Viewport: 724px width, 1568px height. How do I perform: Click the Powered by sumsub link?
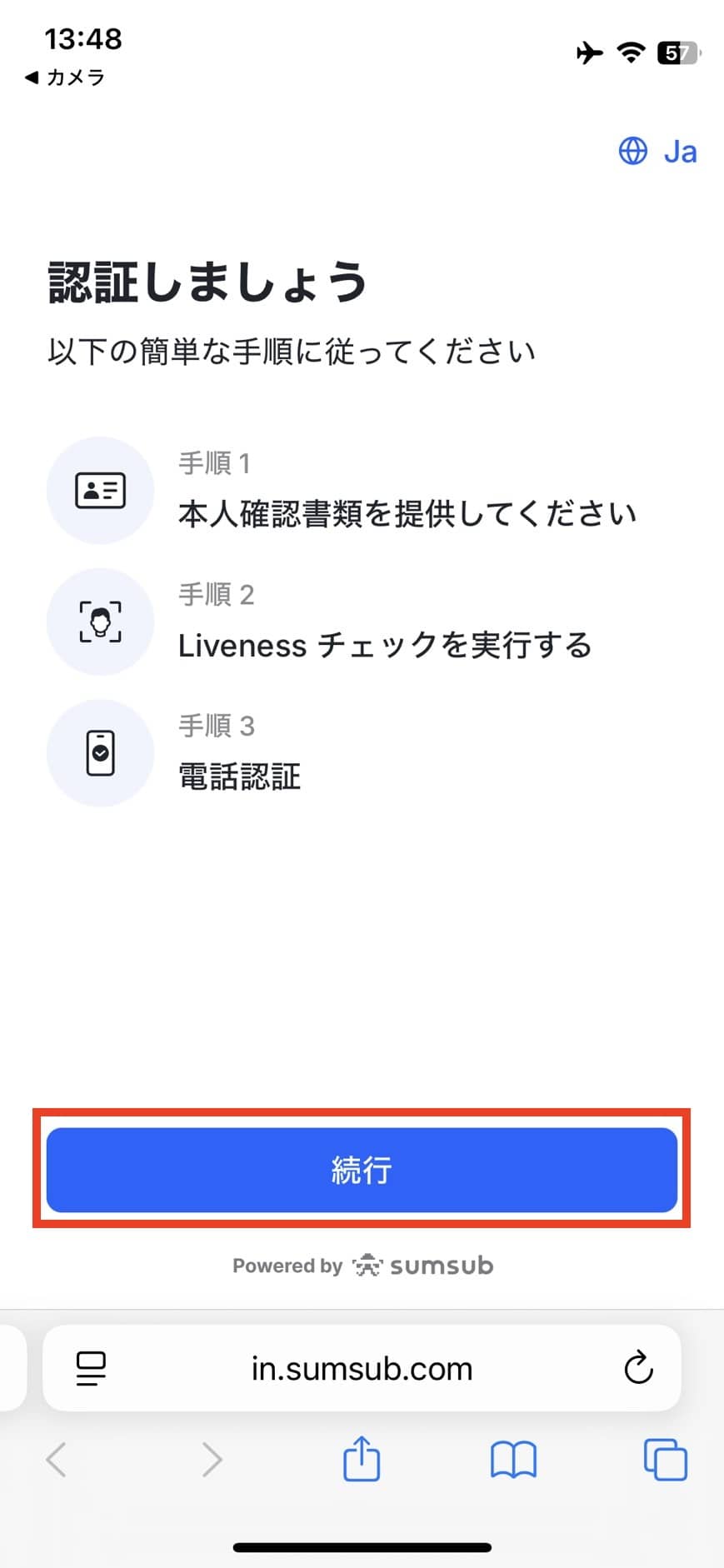tap(362, 1265)
